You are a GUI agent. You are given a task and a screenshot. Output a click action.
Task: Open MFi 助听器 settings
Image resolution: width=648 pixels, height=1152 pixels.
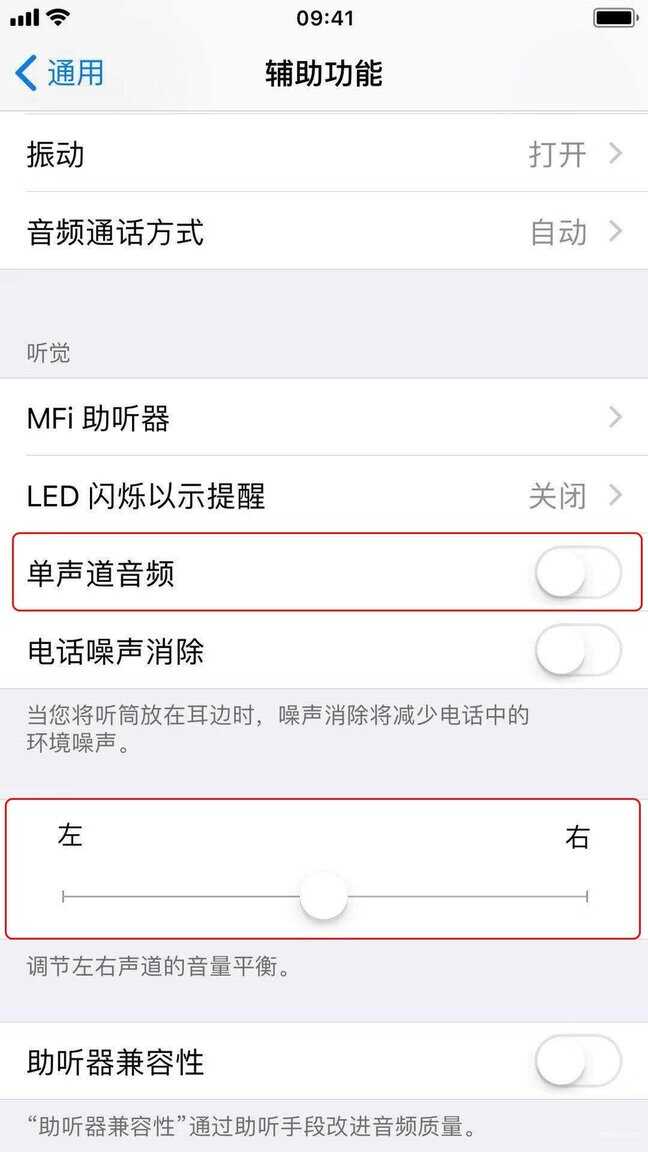pyautogui.click(x=324, y=417)
